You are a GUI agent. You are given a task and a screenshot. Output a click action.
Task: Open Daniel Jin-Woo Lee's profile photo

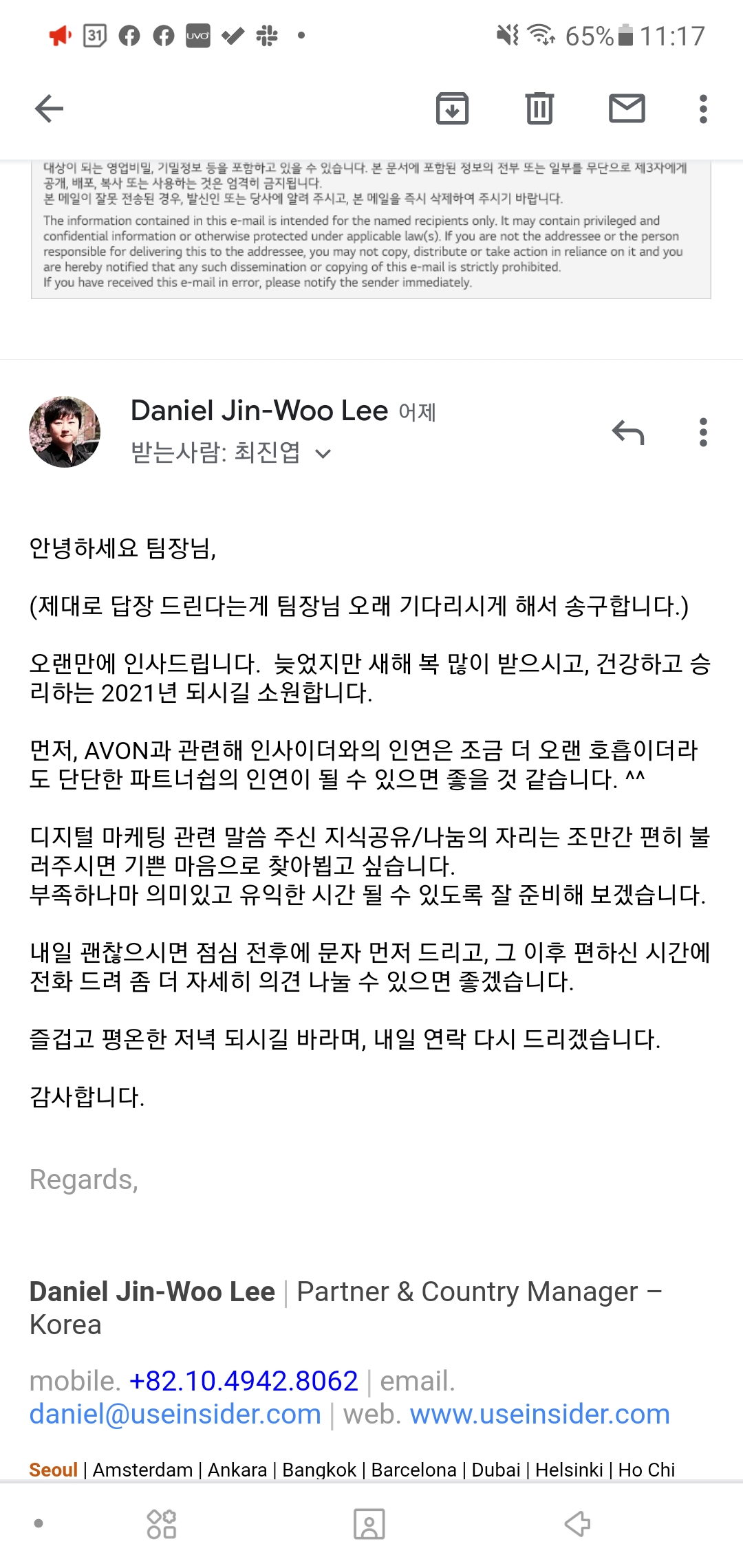(x=65, y=432)
